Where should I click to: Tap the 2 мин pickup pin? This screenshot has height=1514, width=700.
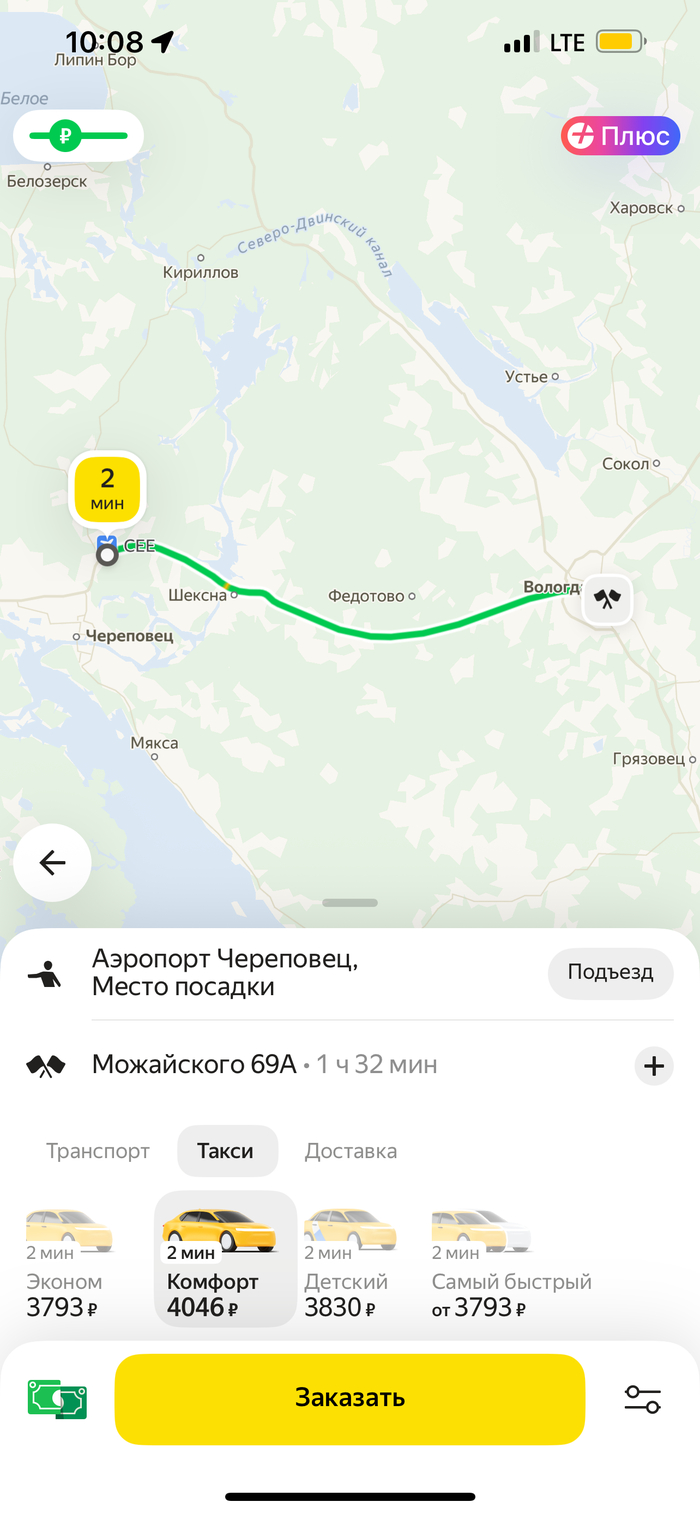107,490
